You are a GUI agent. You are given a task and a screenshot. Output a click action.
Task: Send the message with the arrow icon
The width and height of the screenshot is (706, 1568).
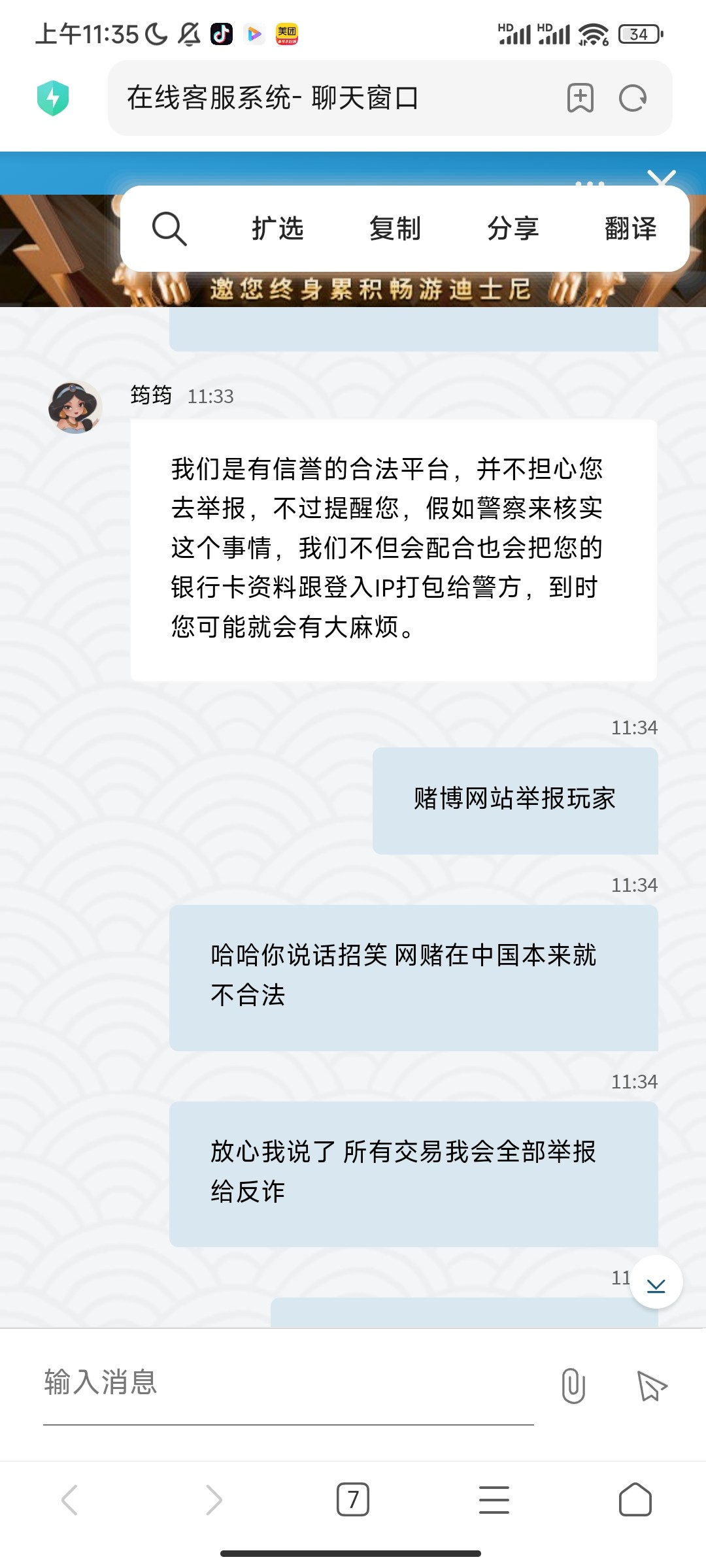pyautogui.click(x=652, y=1385)
